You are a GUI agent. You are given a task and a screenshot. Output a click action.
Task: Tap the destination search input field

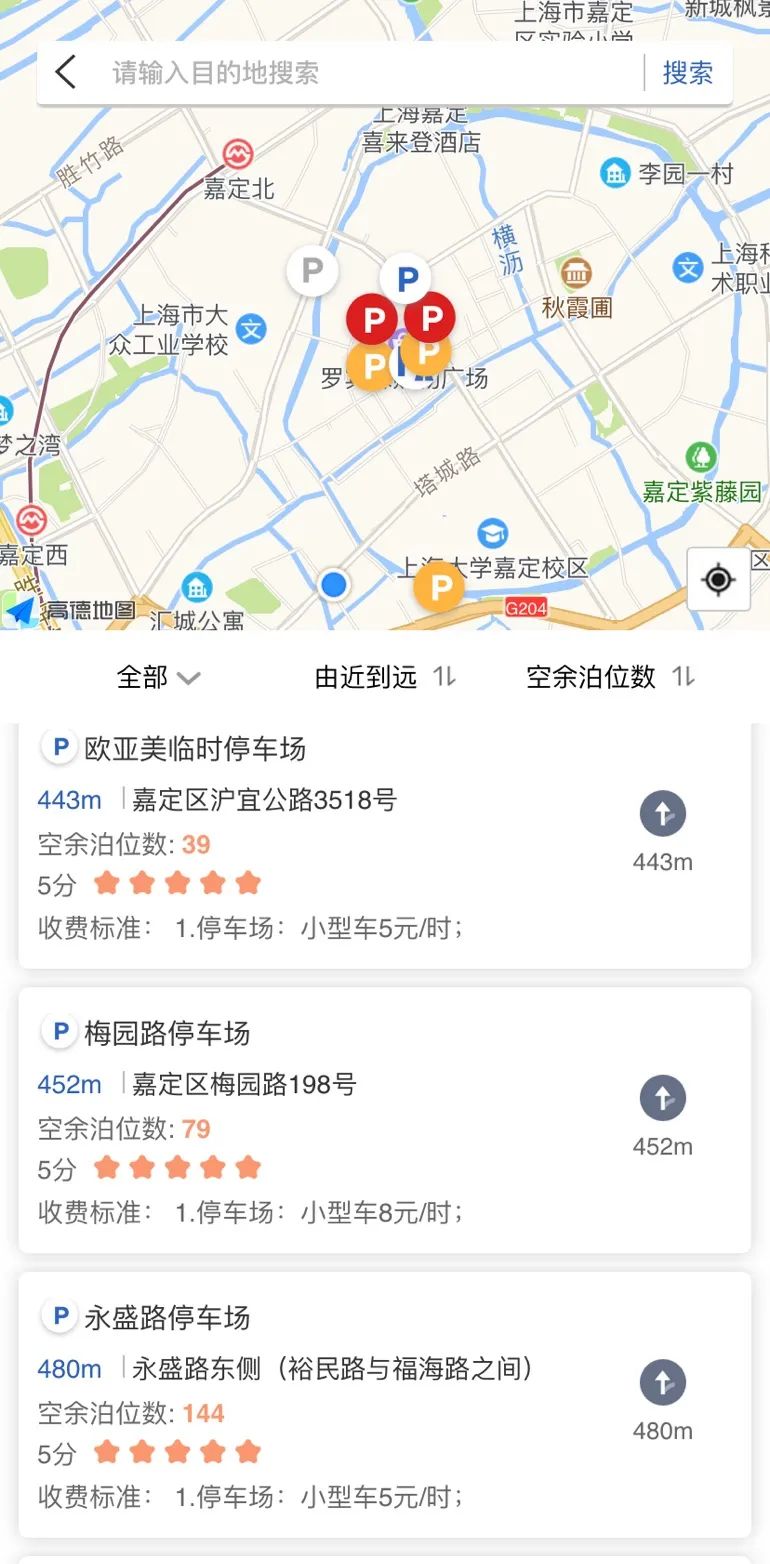(x=370, y=72)
